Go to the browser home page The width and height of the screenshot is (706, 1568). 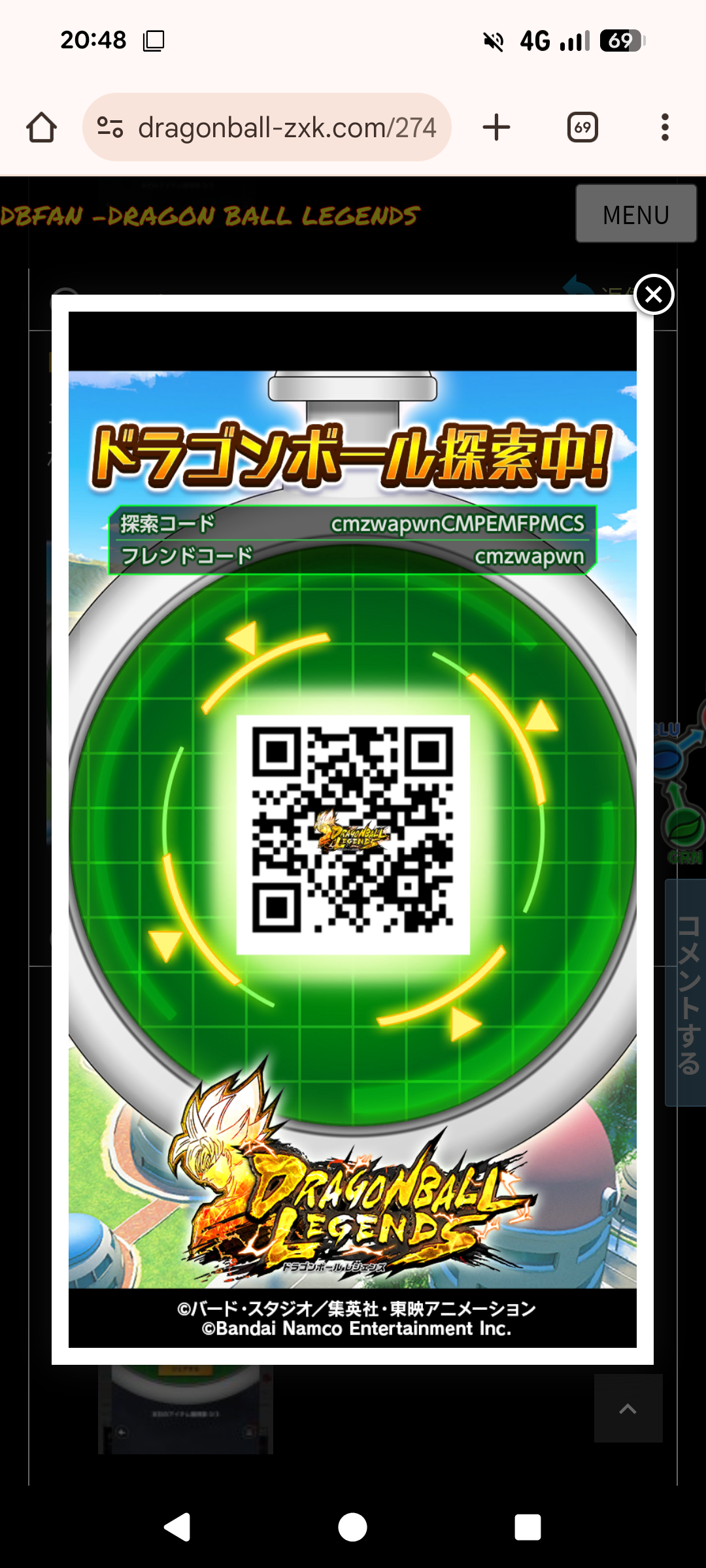41,127
